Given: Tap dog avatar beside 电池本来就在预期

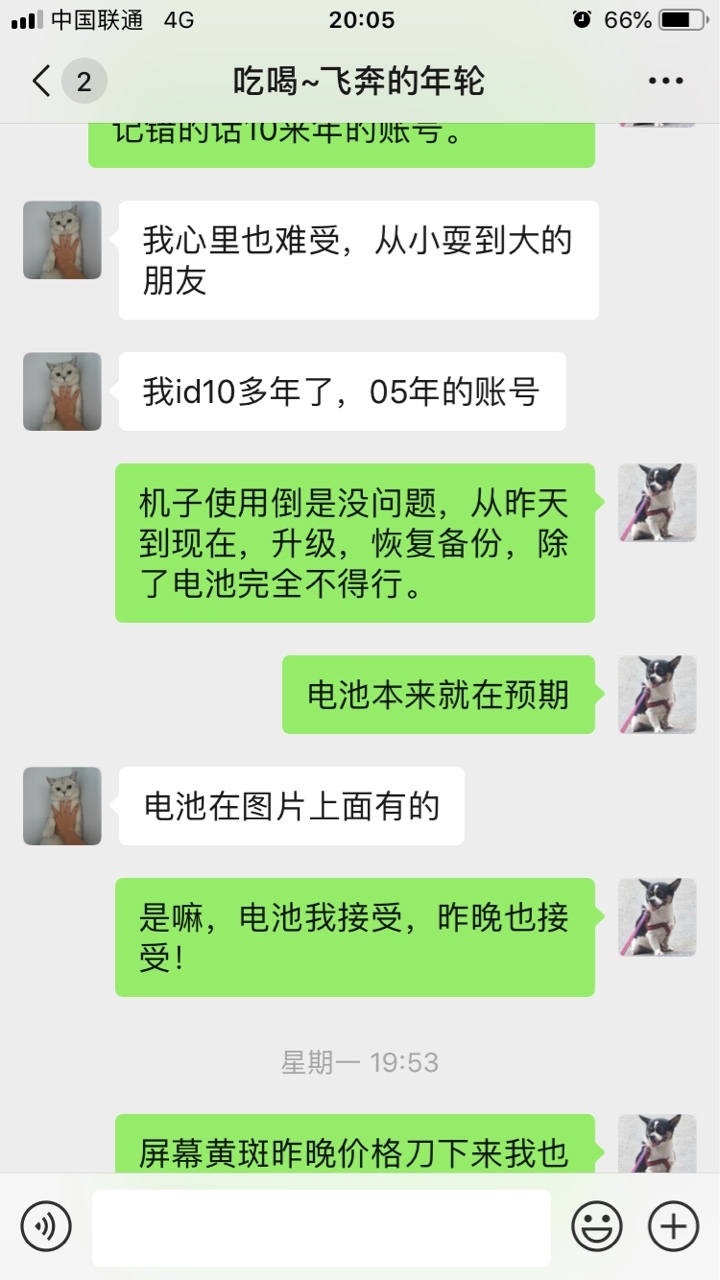Looking at the screenshot, I should pyautogui.click(x=657, y=695).
